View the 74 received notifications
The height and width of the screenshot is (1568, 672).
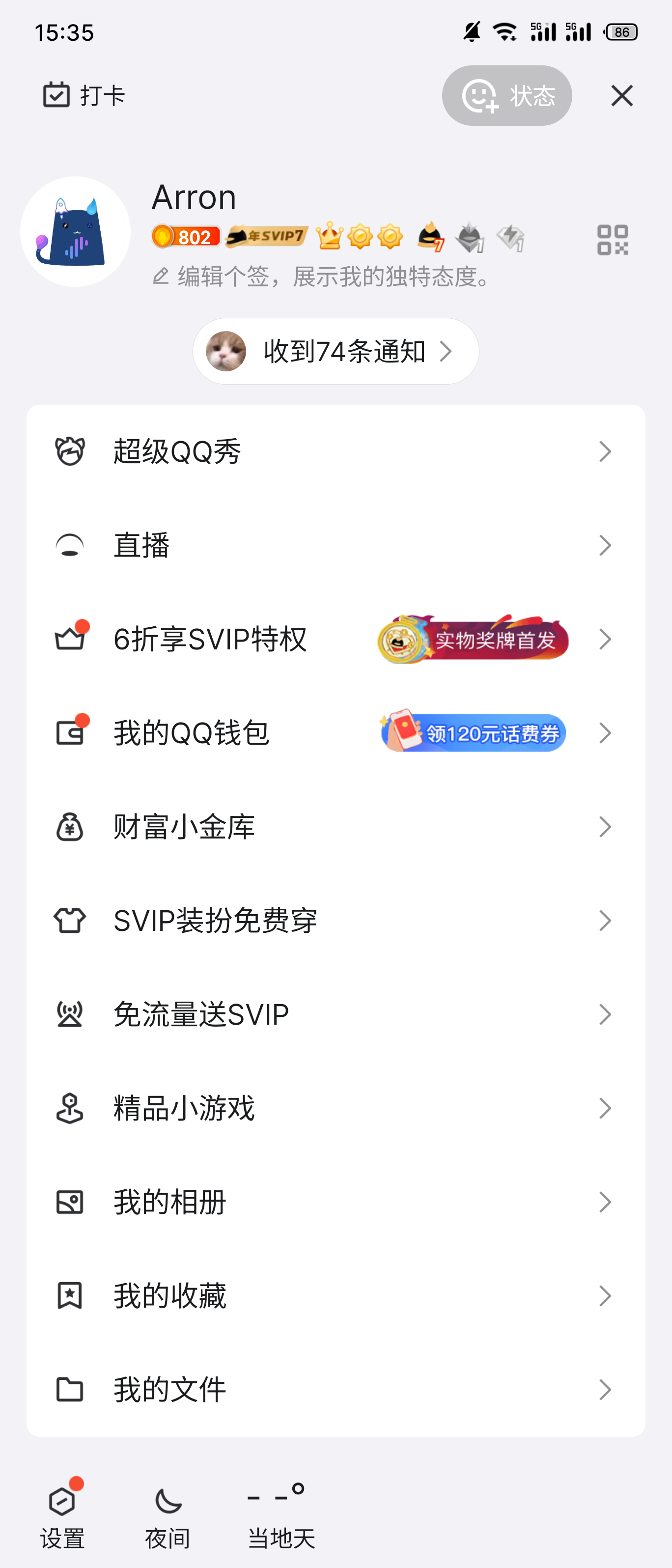[336, 351]
